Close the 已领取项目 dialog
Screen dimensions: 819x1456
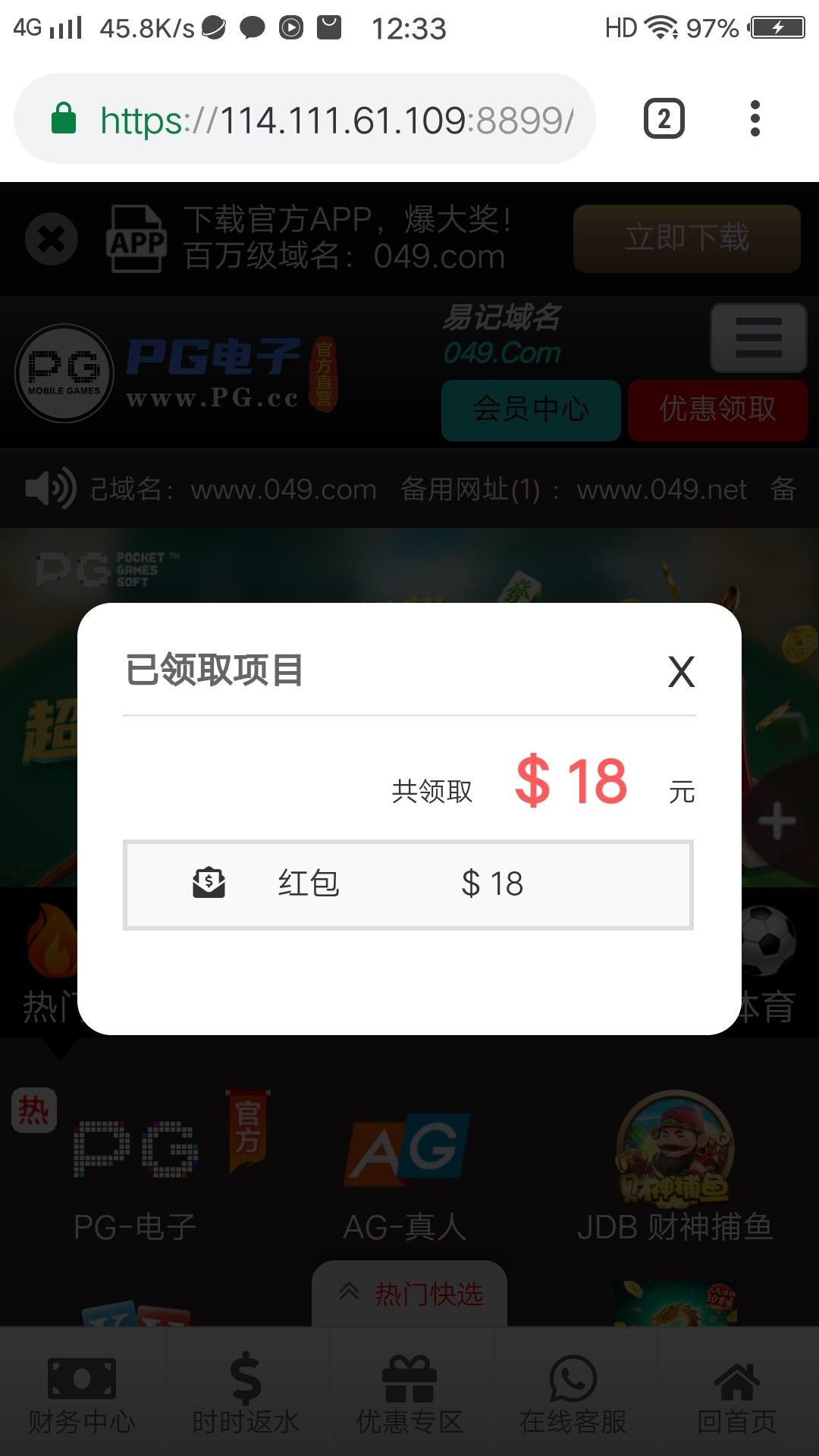tap(681, 672)
